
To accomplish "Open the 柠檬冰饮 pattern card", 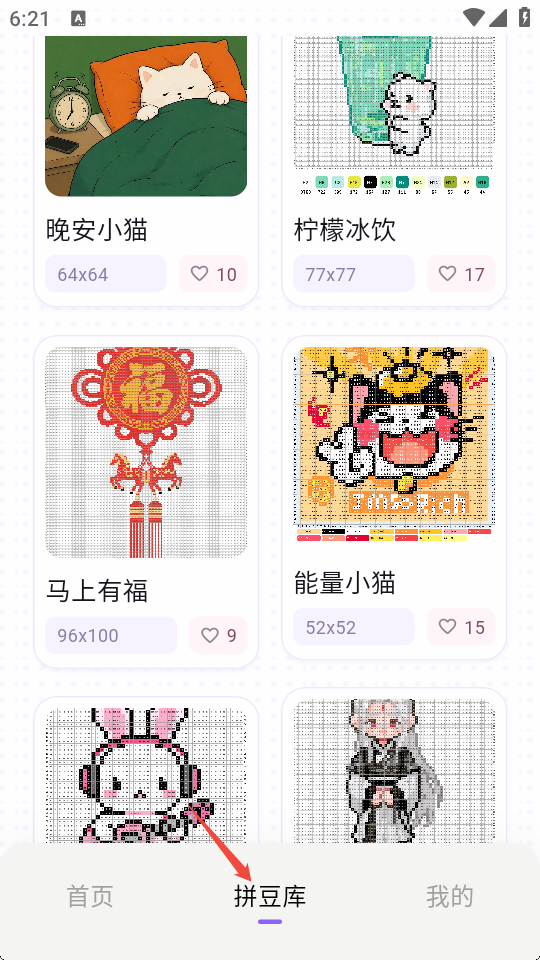I will click(394, 165).
